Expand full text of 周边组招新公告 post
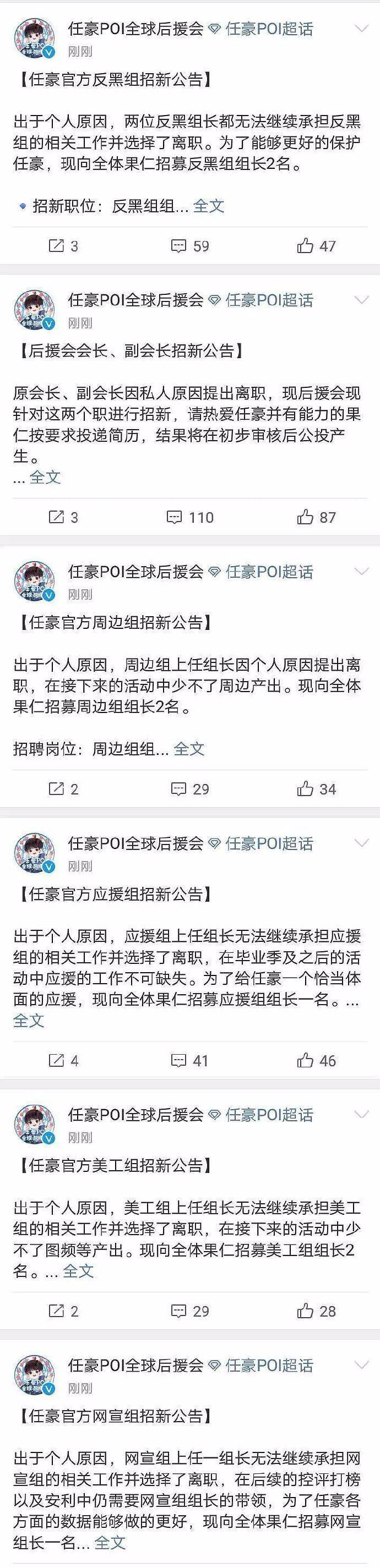This screenshot has width=380, height=1568. coord(189,749)
